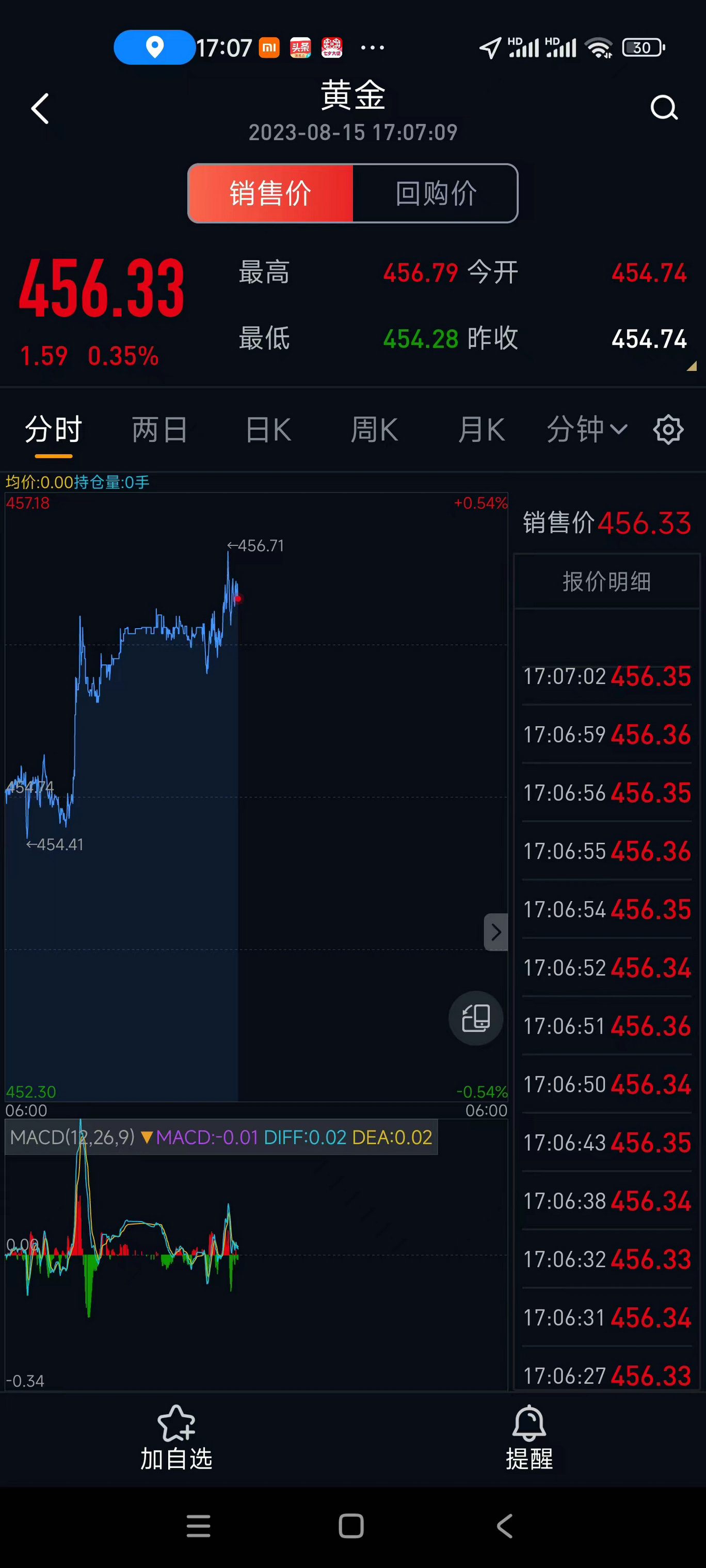Rotate chart to landscape view

point(476,1018)
